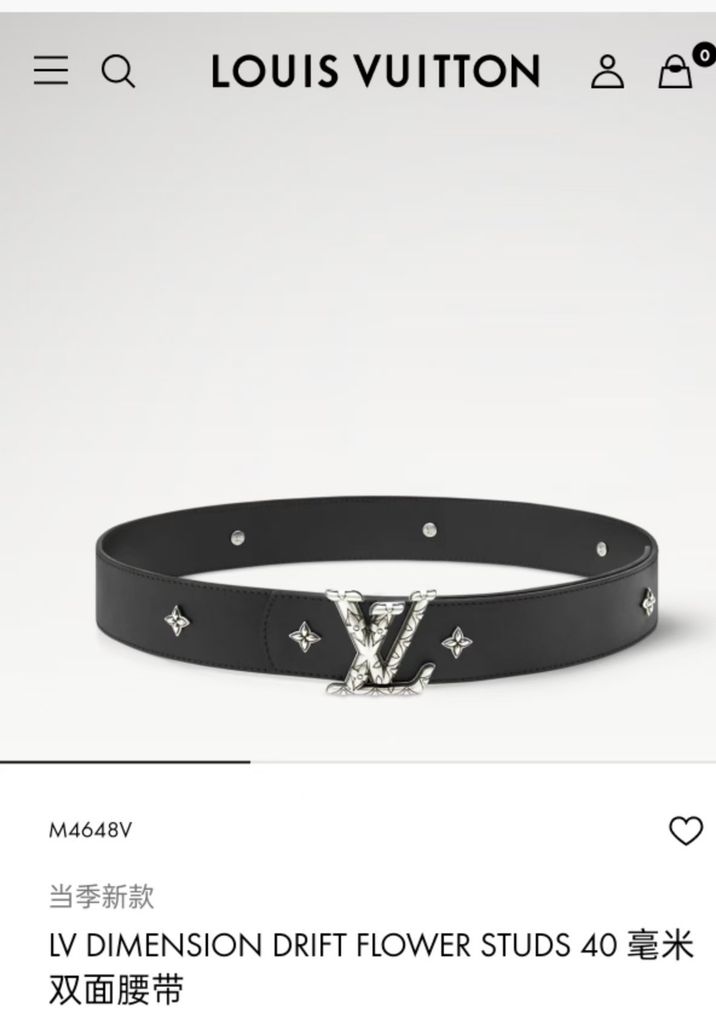
Task: Open the hamburger menu
Action: [x=51, y=71]
